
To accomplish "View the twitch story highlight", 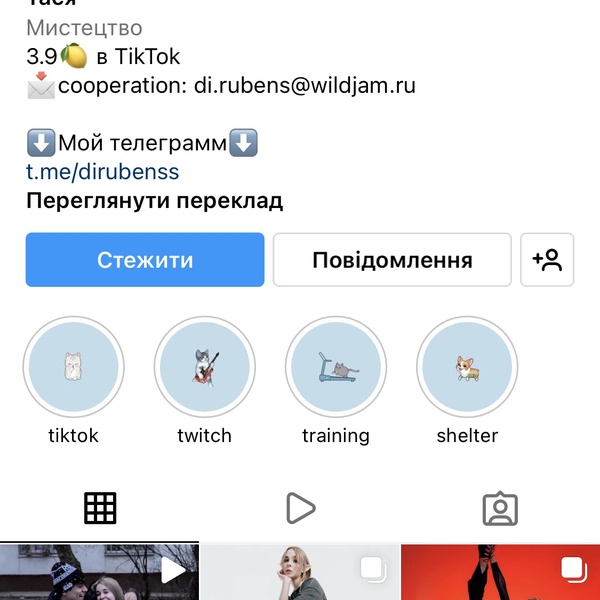I will [x=204, y=368].
